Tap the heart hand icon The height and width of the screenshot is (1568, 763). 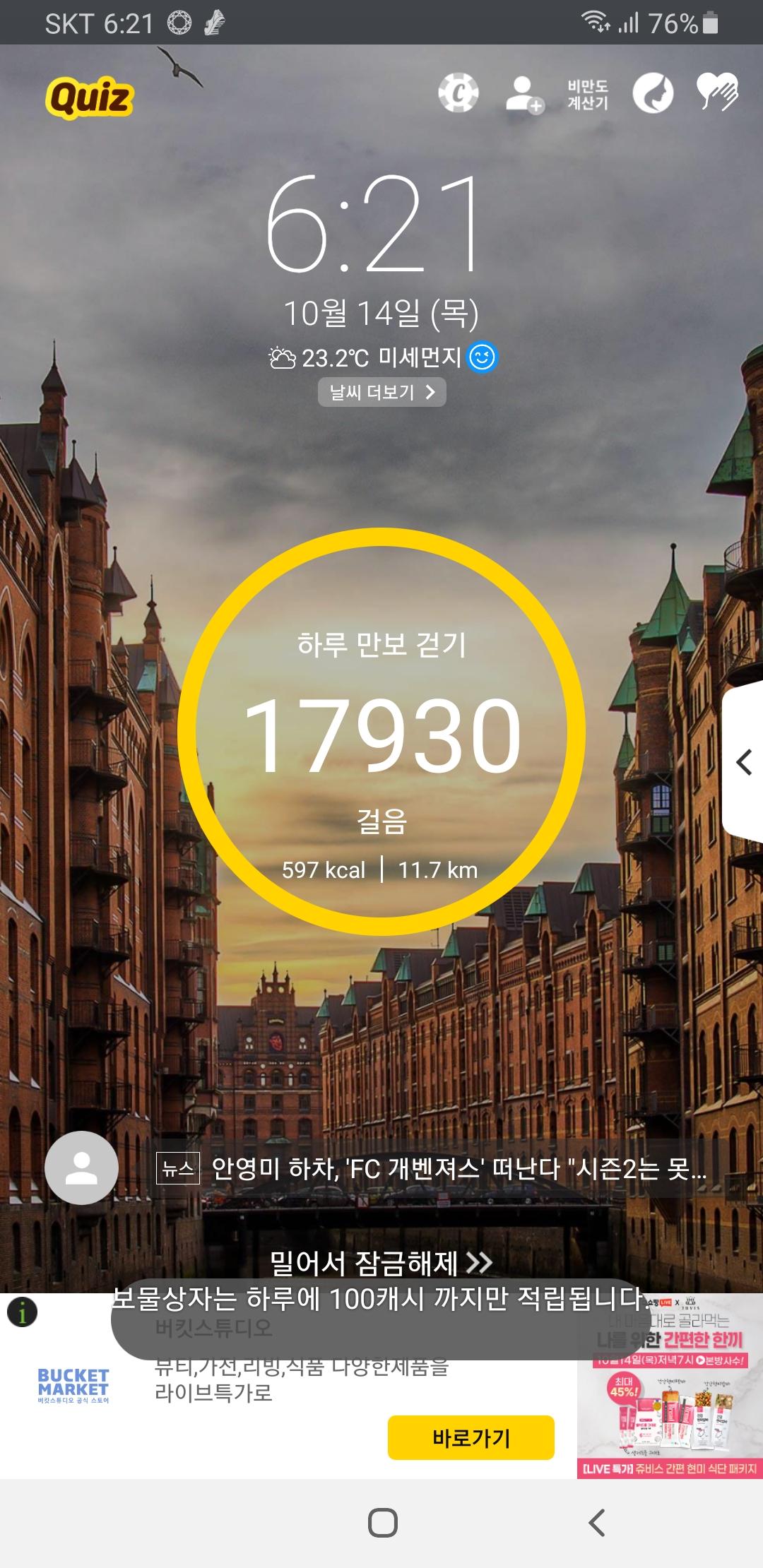[x=717, y=93]
